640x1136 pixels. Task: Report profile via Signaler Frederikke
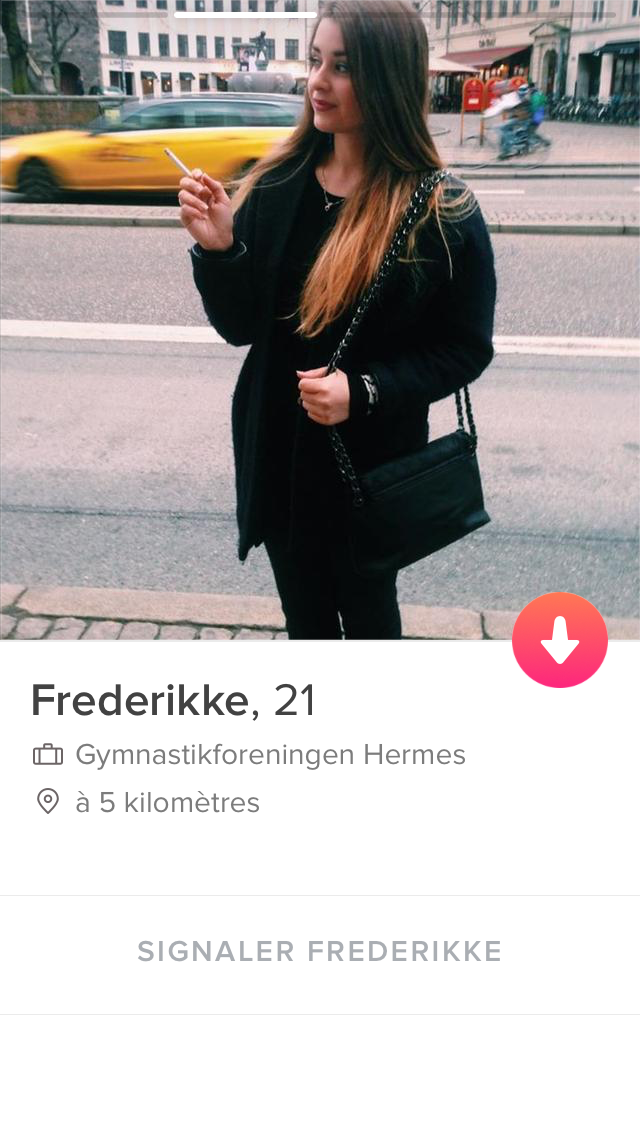coord(320,951)
